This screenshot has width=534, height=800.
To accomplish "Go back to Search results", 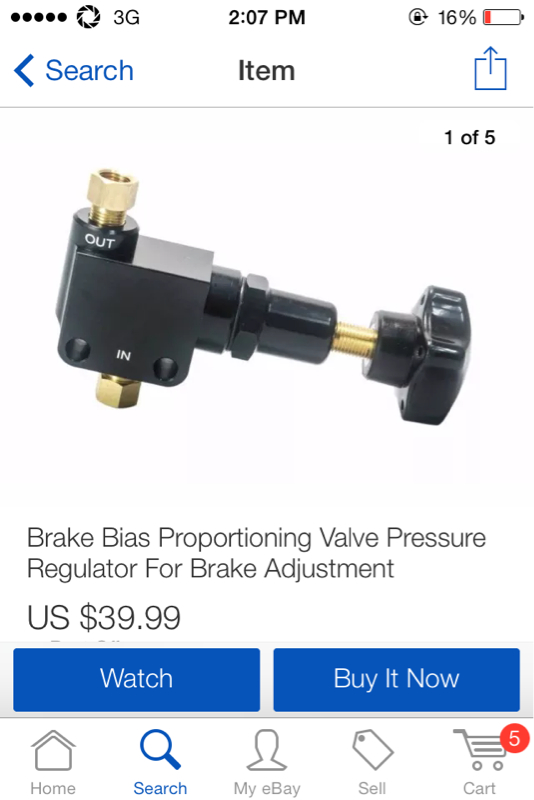I will coord(74,70).
